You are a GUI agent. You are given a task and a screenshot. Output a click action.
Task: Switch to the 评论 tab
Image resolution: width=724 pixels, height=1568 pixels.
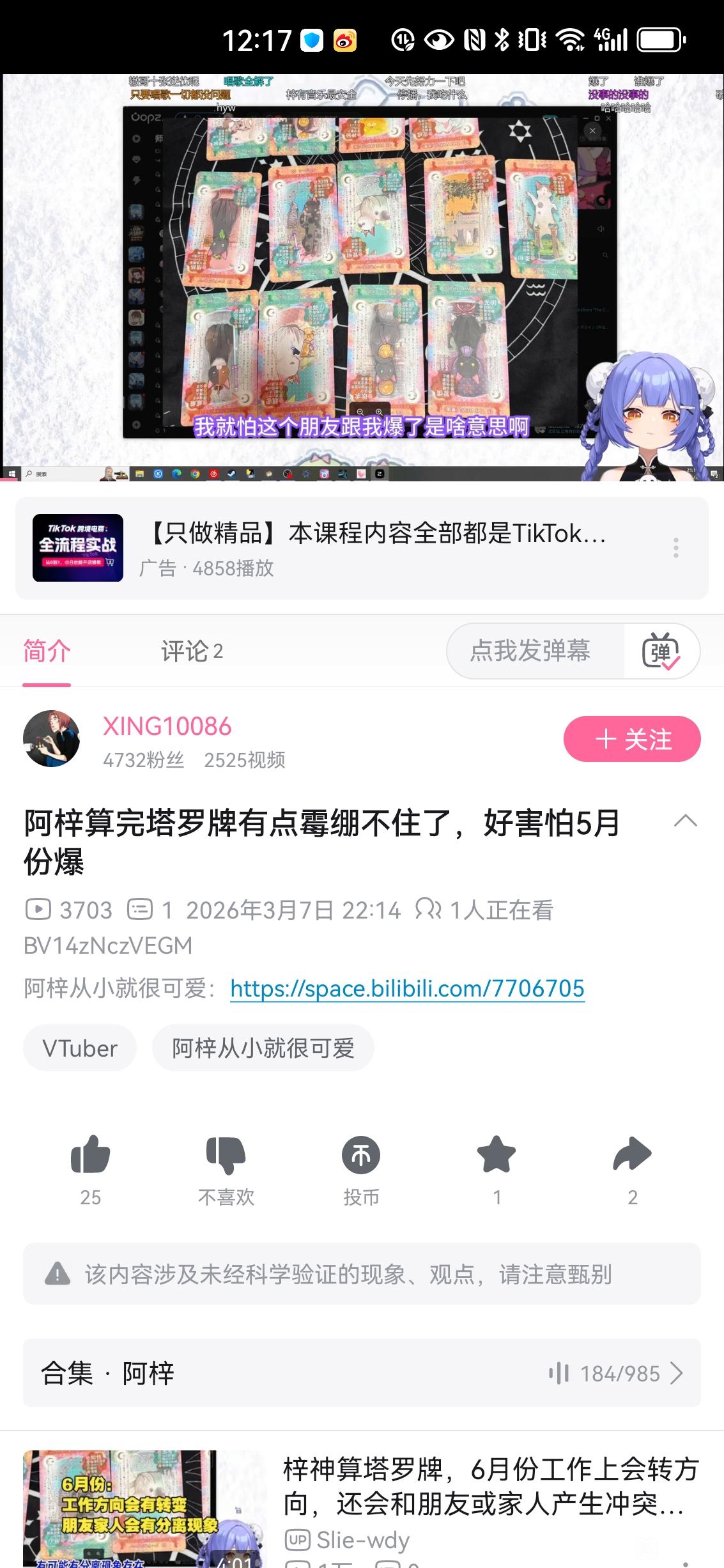pos(192,651)
